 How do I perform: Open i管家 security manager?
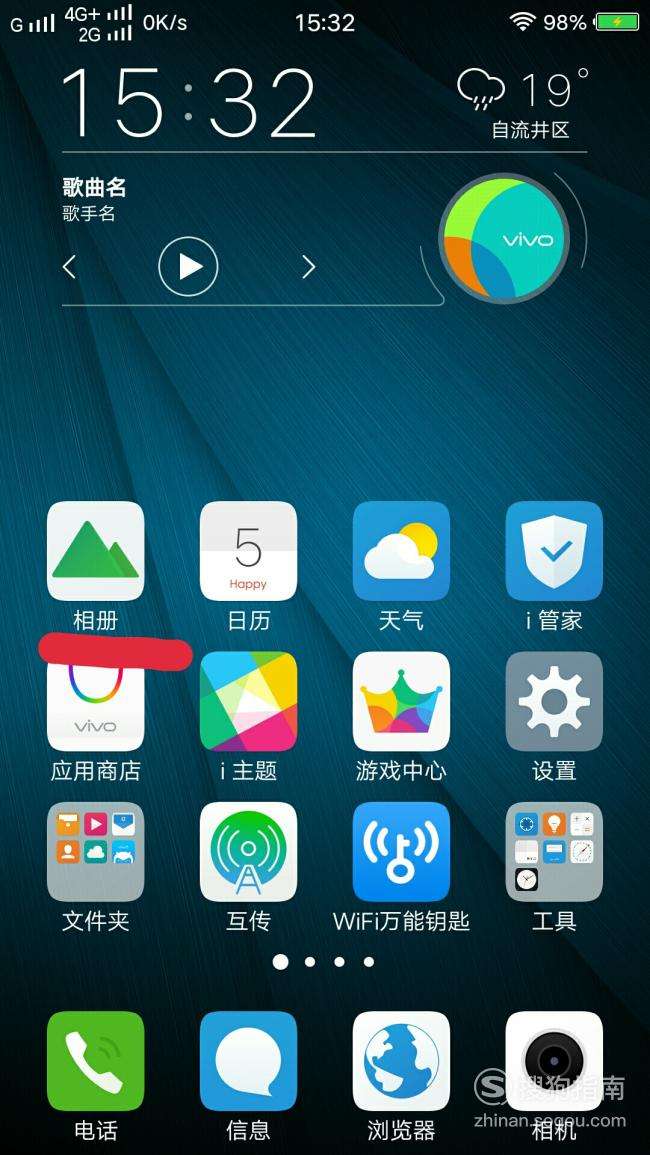tap(554, 551)
